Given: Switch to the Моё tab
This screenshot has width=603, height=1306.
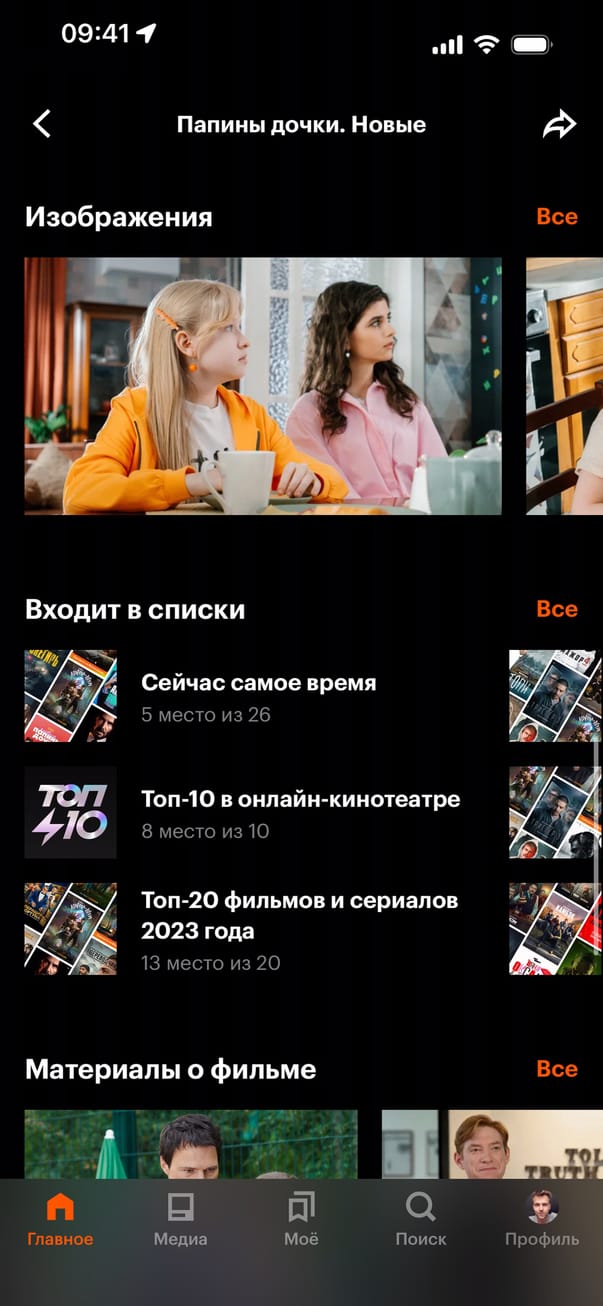Looking at the screenshot, I should tap(301, 1220).
